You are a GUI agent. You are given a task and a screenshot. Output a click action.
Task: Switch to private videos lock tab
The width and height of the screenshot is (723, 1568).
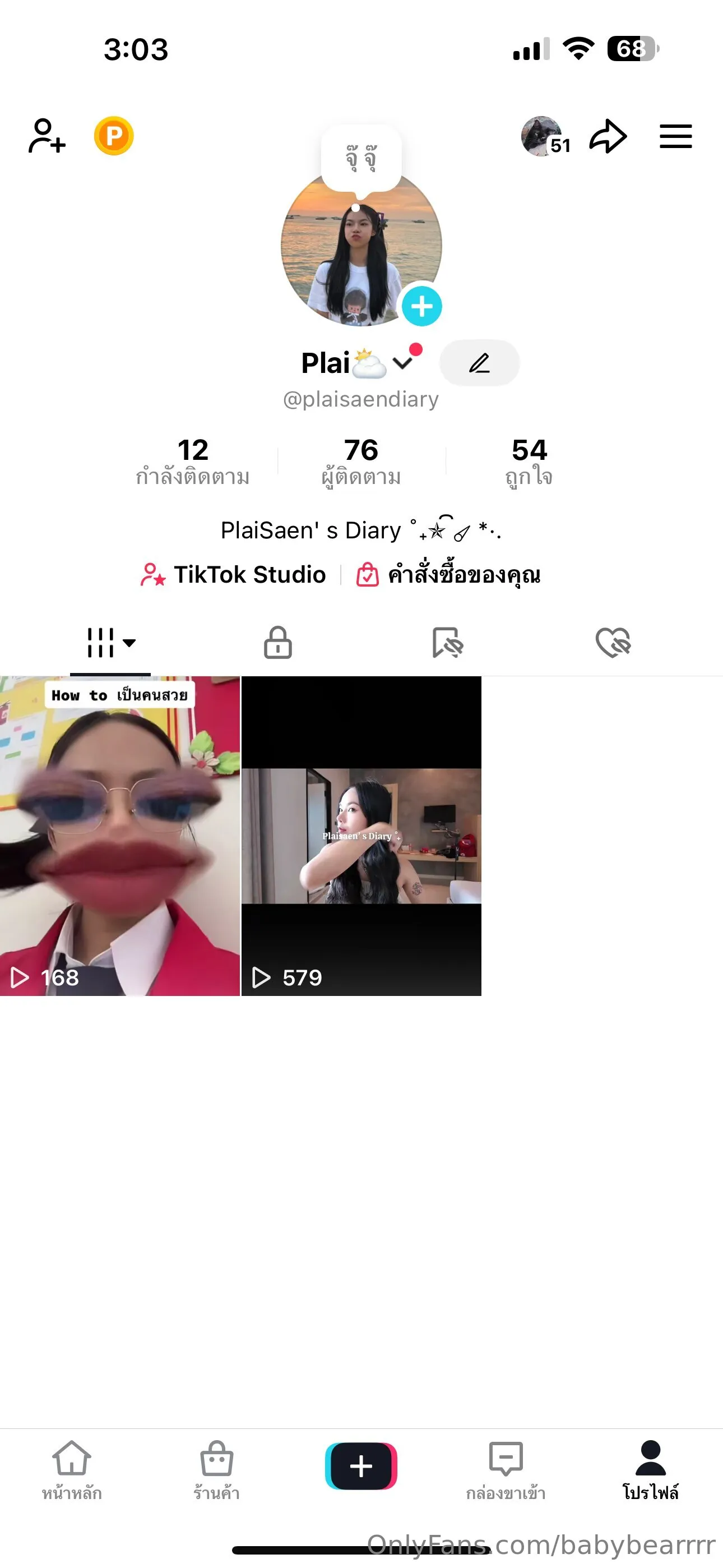tap(277, 642)
